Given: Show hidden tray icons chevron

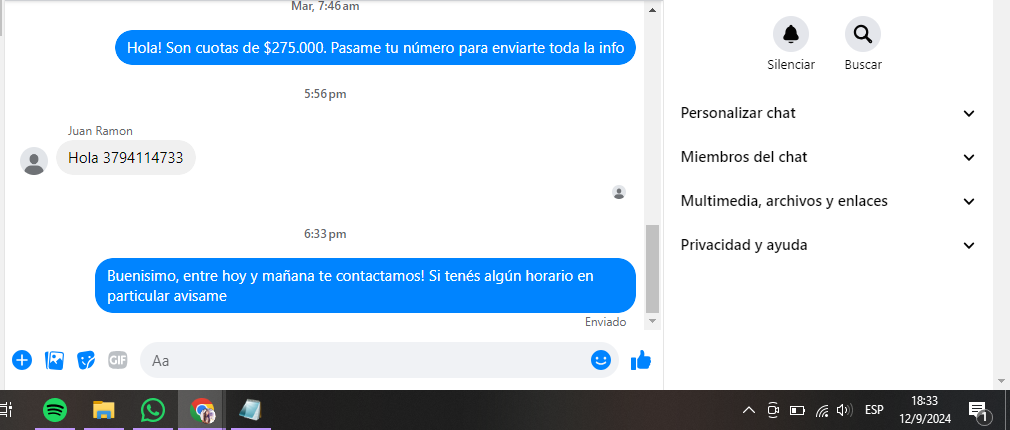Looking at the screenshot, I should (x=748, y=410).
